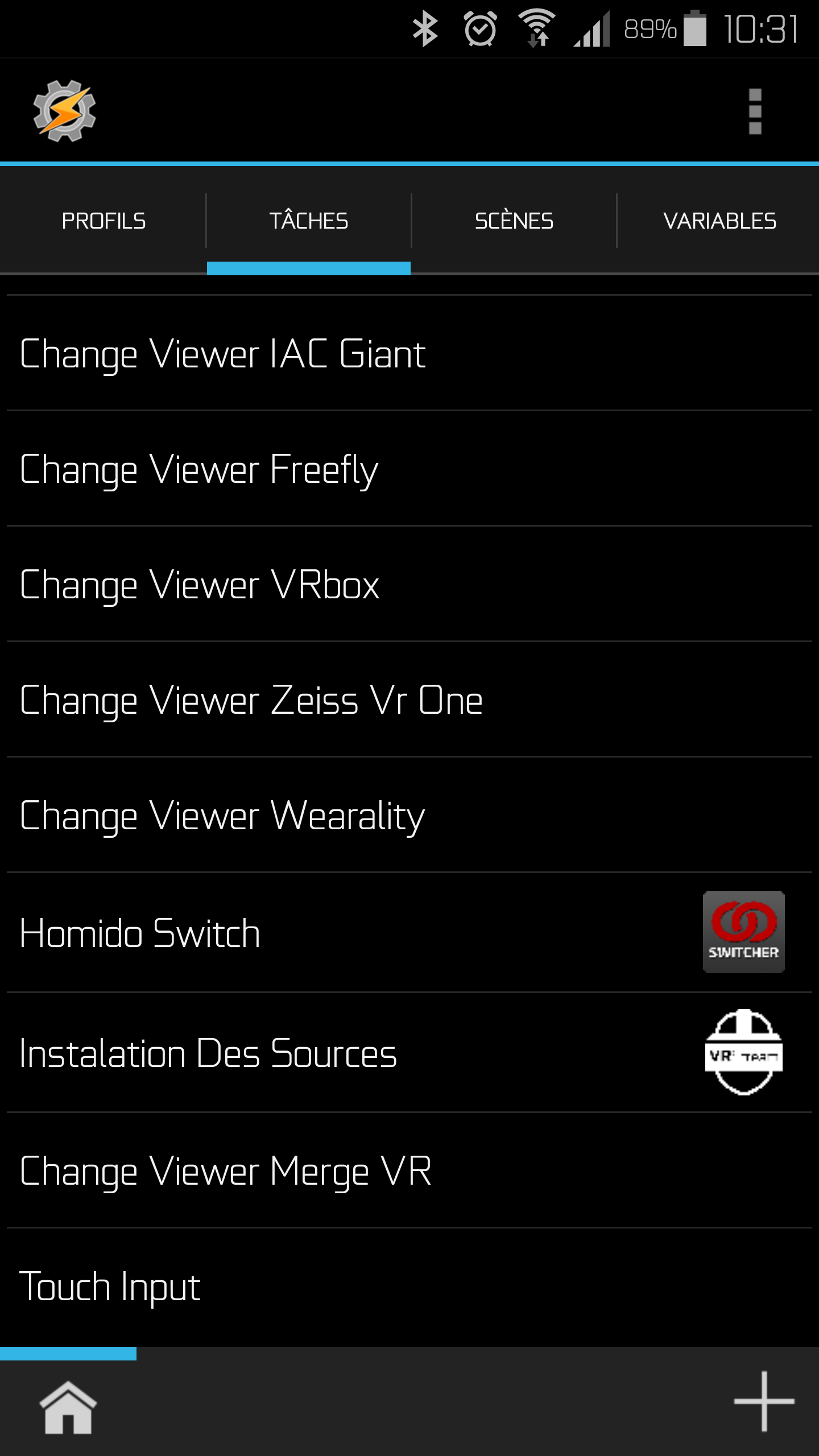
Task: Open the Homido Switch task
Action: 409,933
